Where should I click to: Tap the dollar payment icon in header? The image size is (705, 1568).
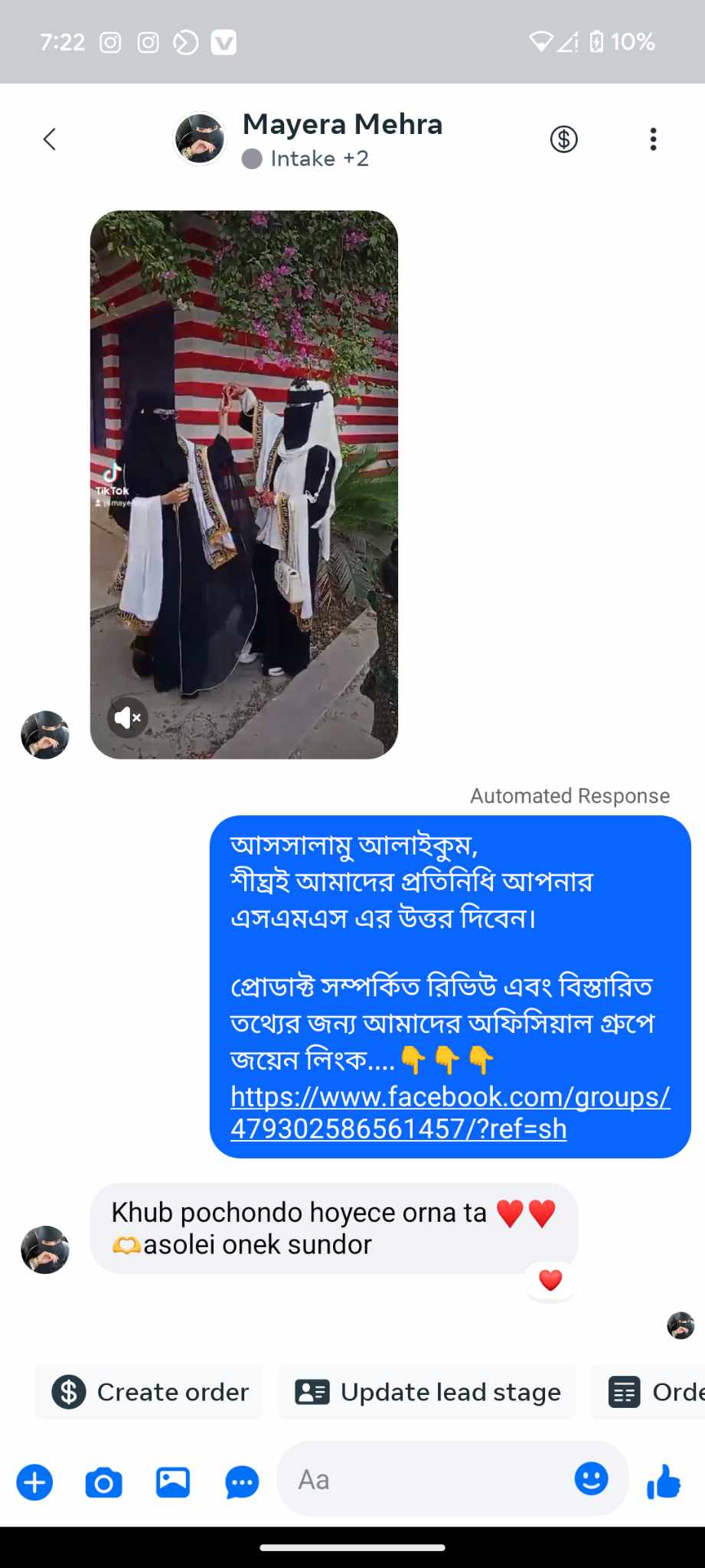(x=563, y=139)
